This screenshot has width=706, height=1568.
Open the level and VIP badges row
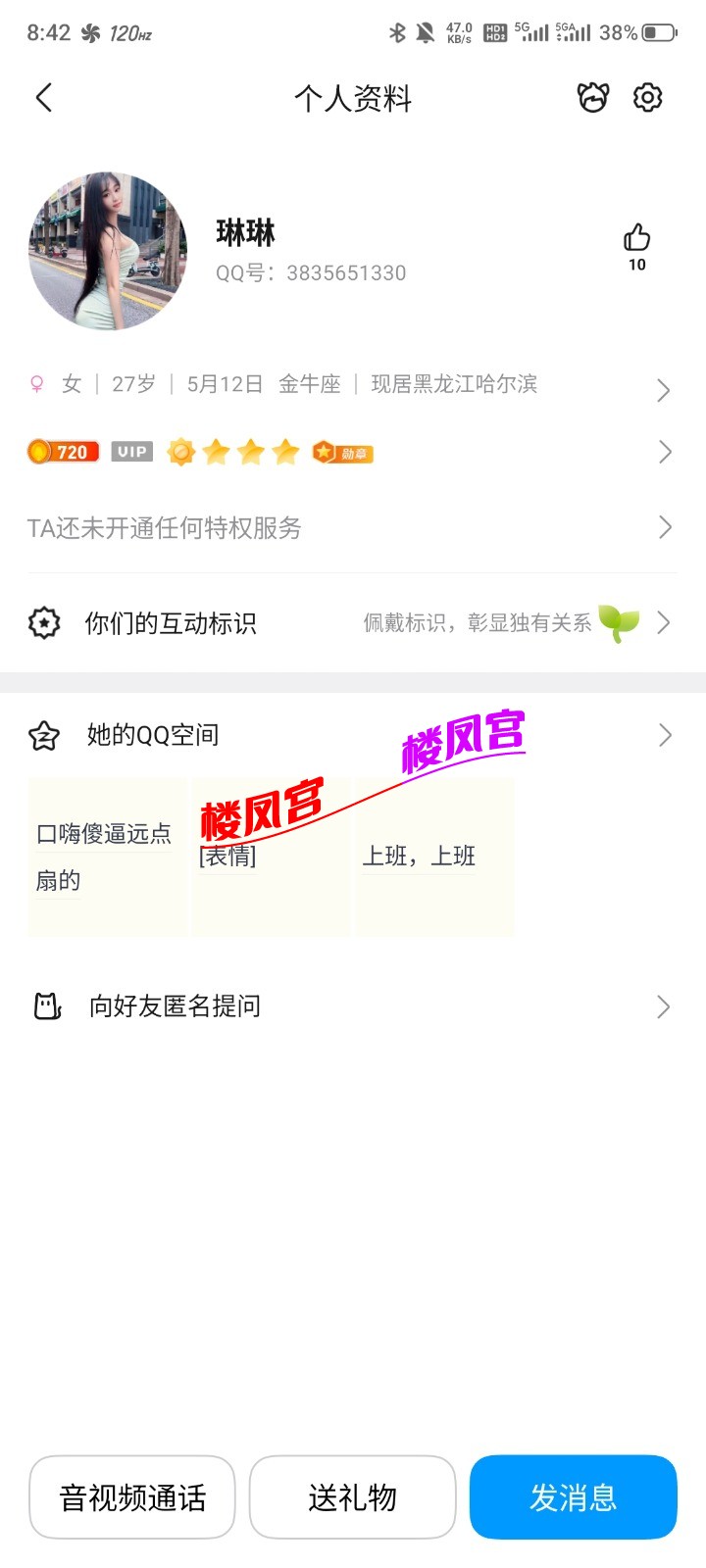[353, 452]
